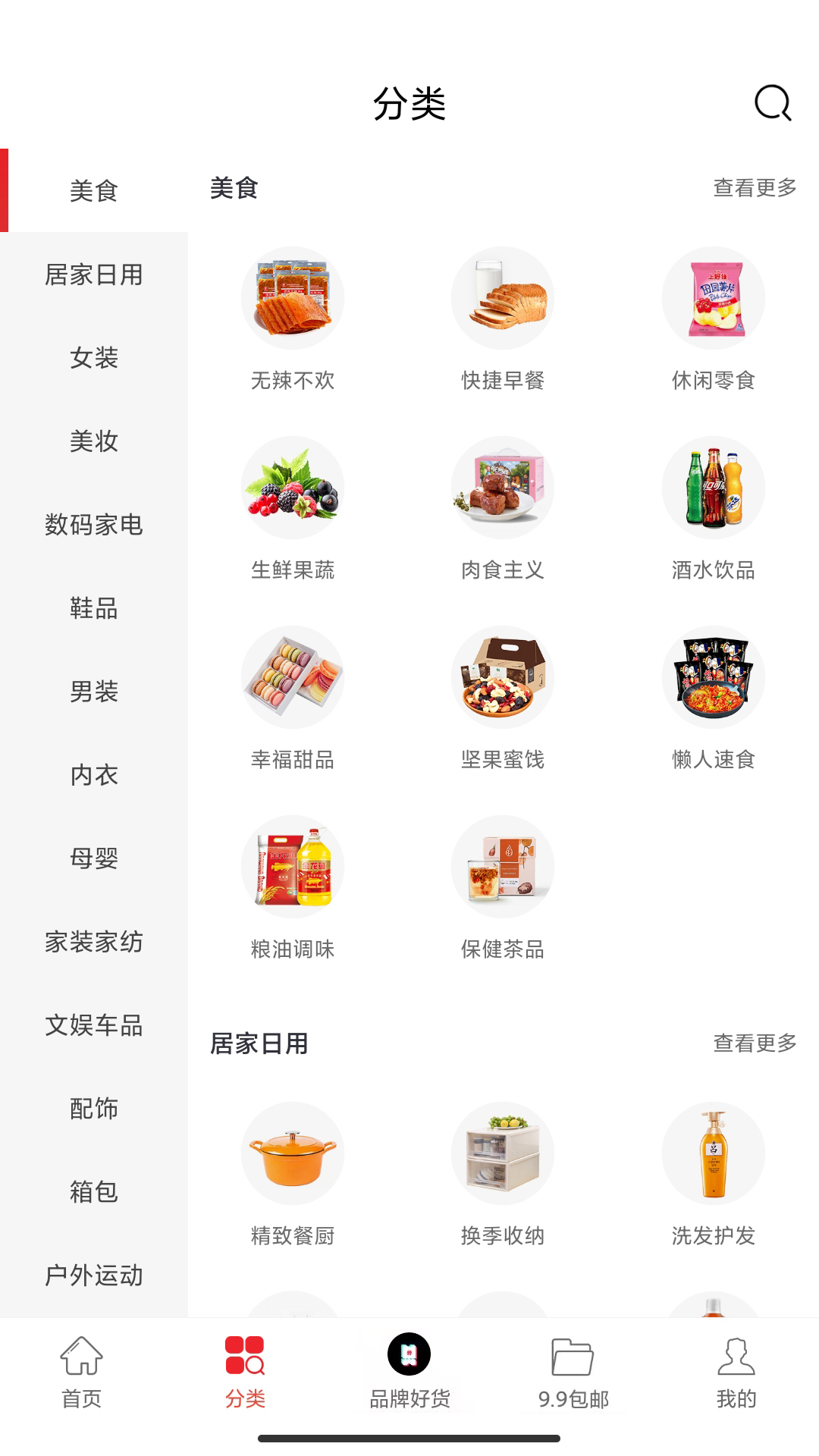
Task: Tap 查看更多 beside 居家日用
Action: coord(754,1044)
